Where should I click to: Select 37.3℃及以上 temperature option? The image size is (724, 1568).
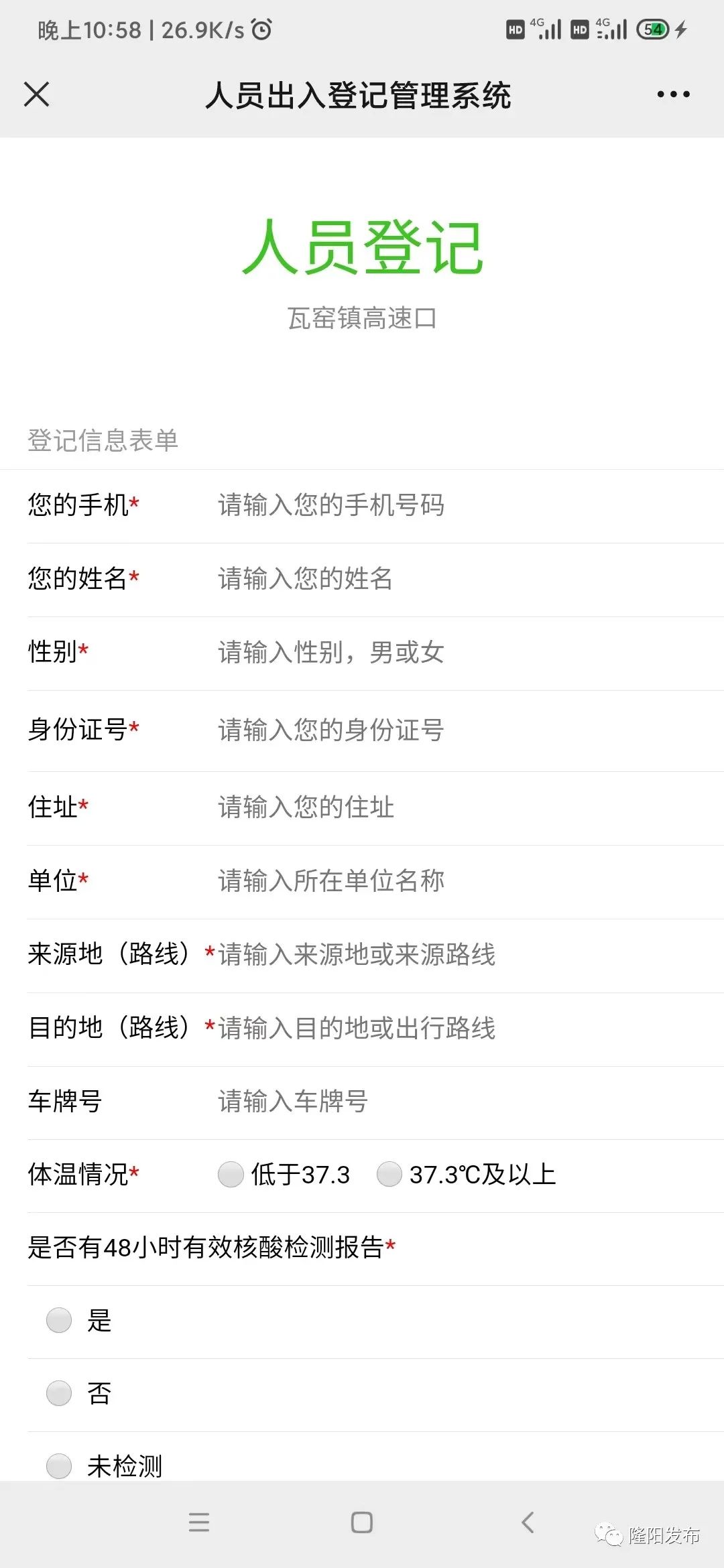[389, 1174]
